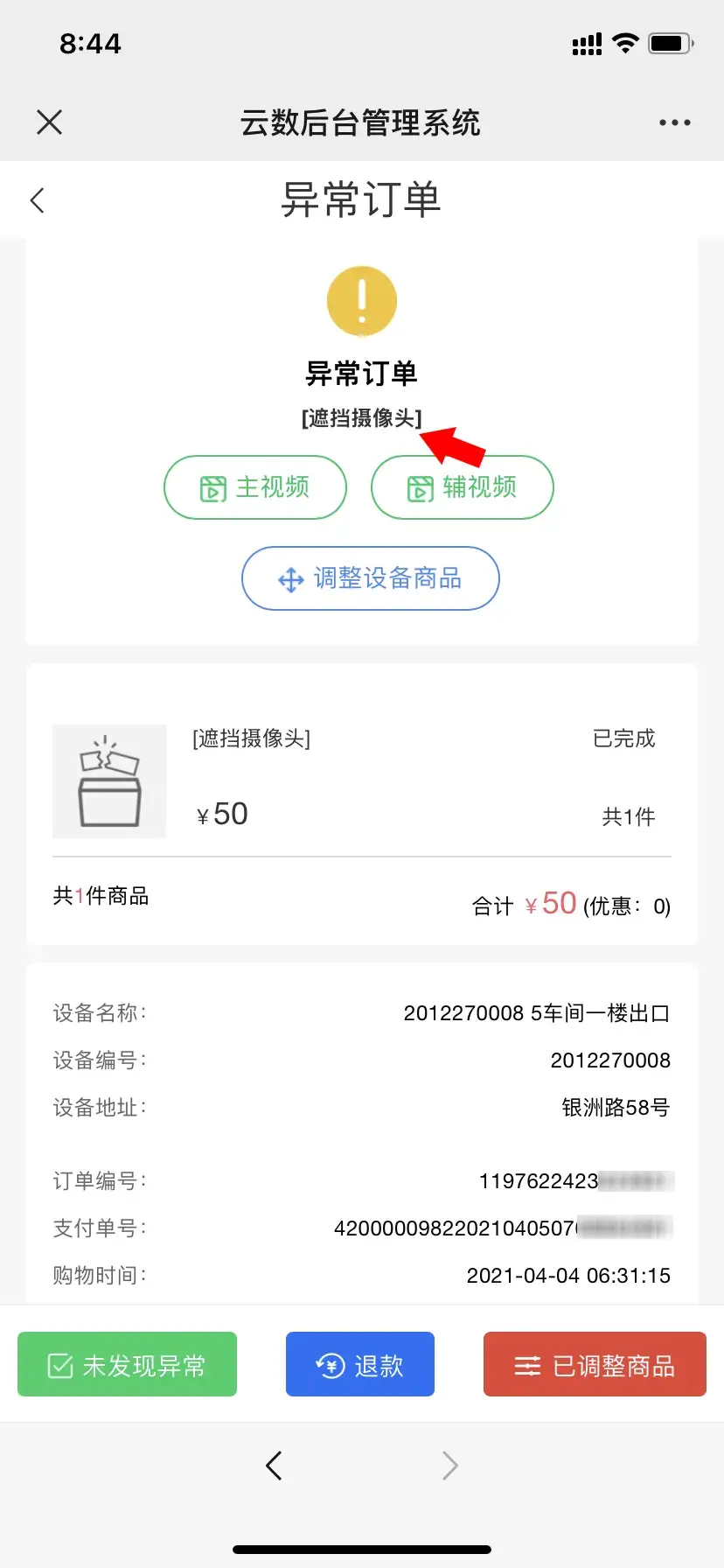Screen dimensions: 724x1568
Task: Tap the 退款 refund button
Action: click(x=360, y=1364)
